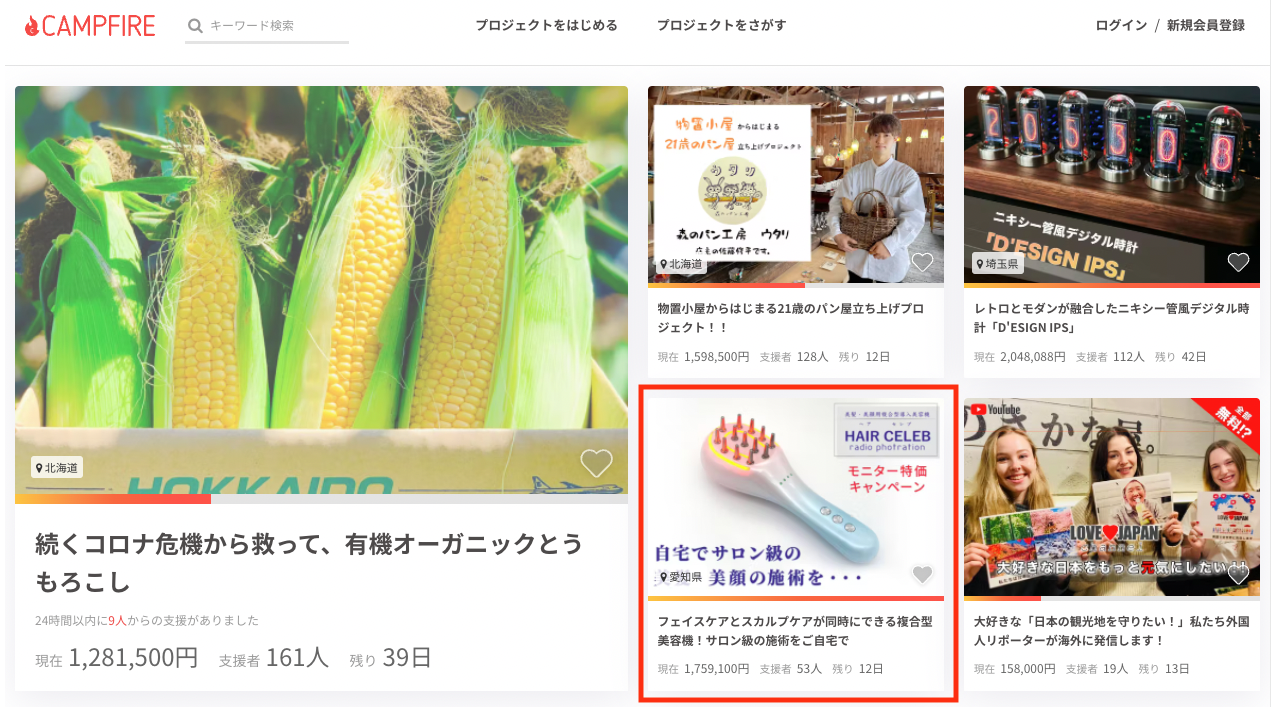Like the 森のパン工房 project heart
This screenshot has width=1271, height=707.
(922, 263)
